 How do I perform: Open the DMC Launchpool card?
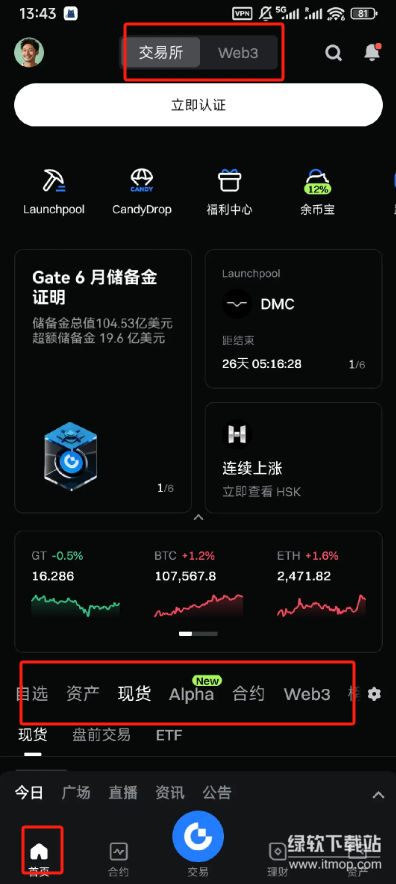293,319
